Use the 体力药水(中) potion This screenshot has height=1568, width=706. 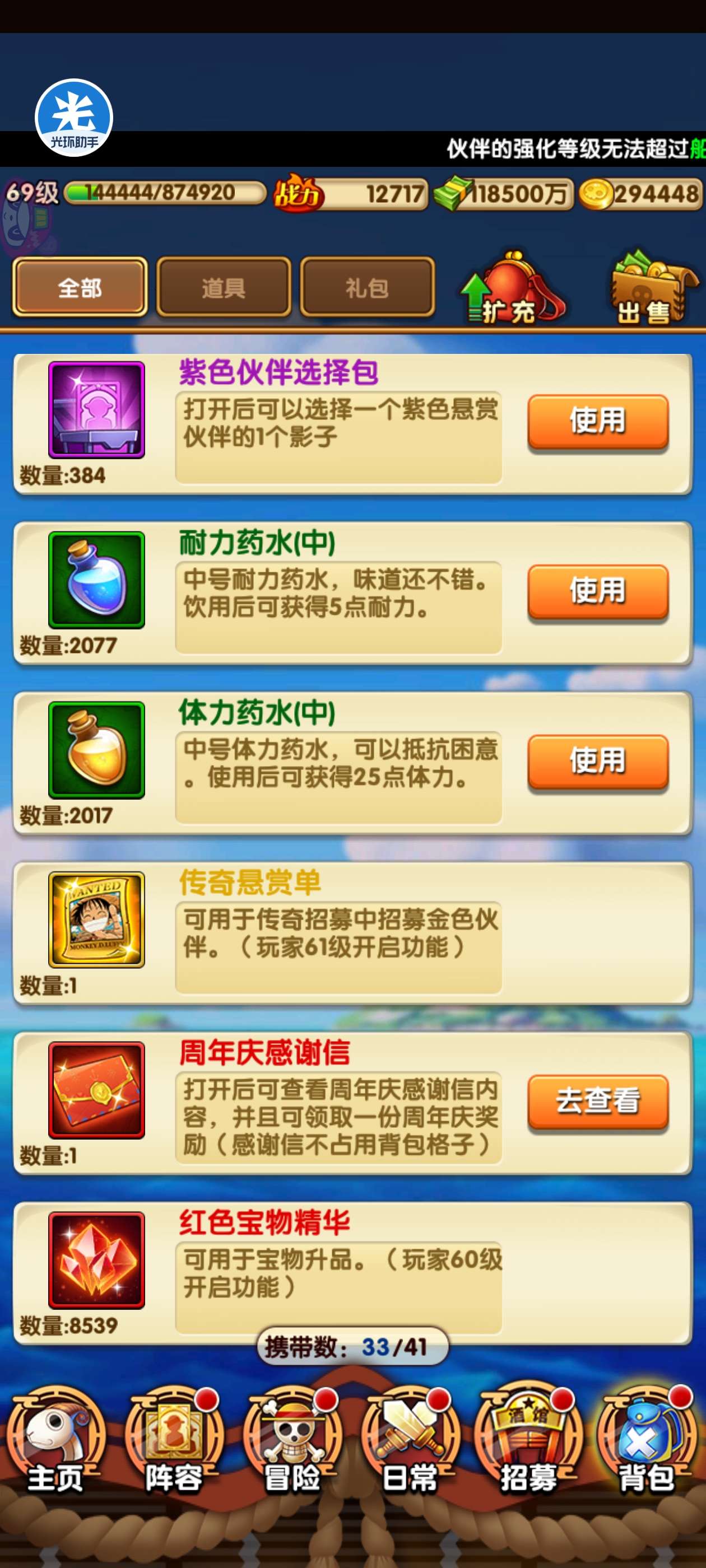[x=597, y=762]
